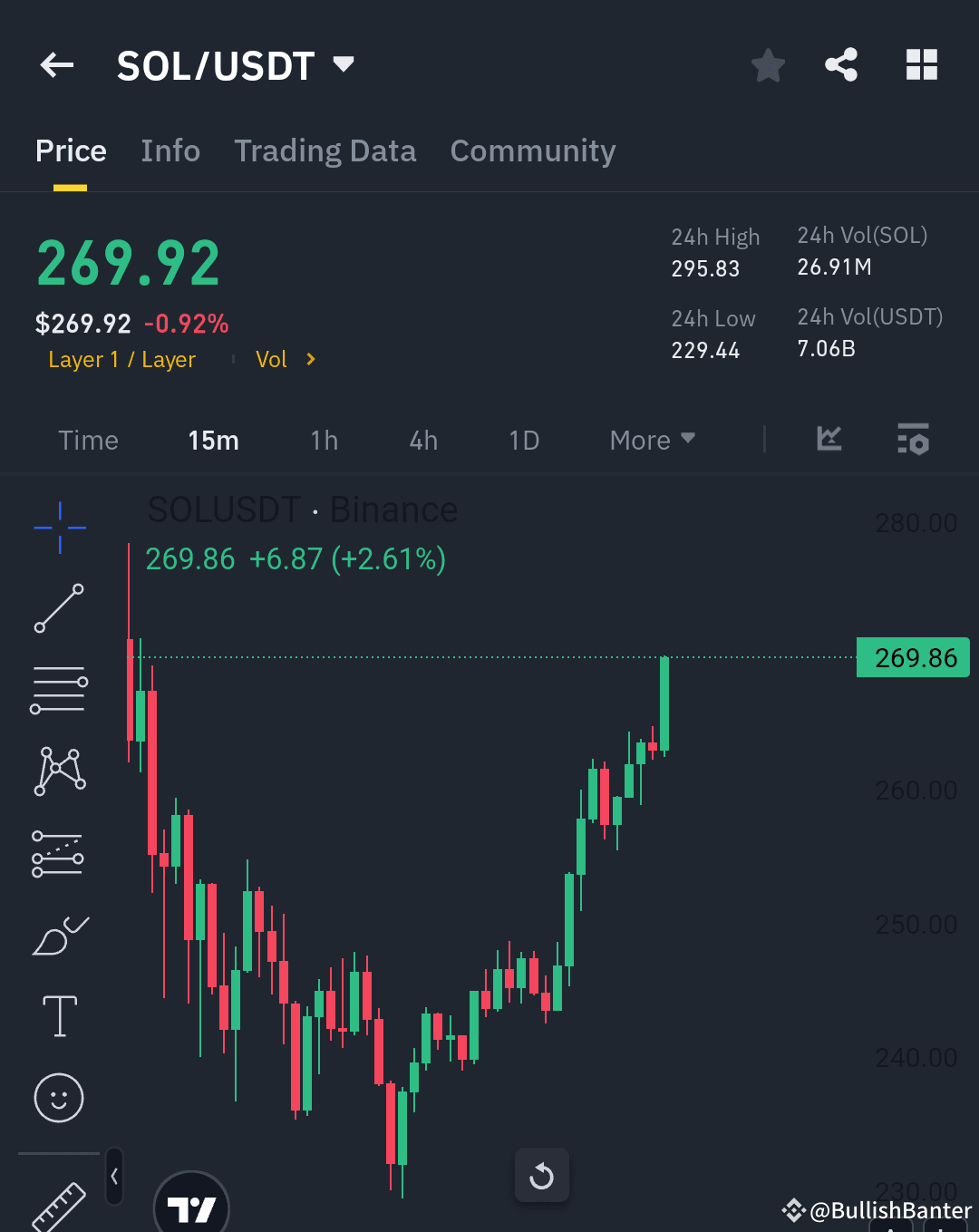Select the 1h timeframe interval
This screenshot has height=1232, width=979.
[324, 440]
